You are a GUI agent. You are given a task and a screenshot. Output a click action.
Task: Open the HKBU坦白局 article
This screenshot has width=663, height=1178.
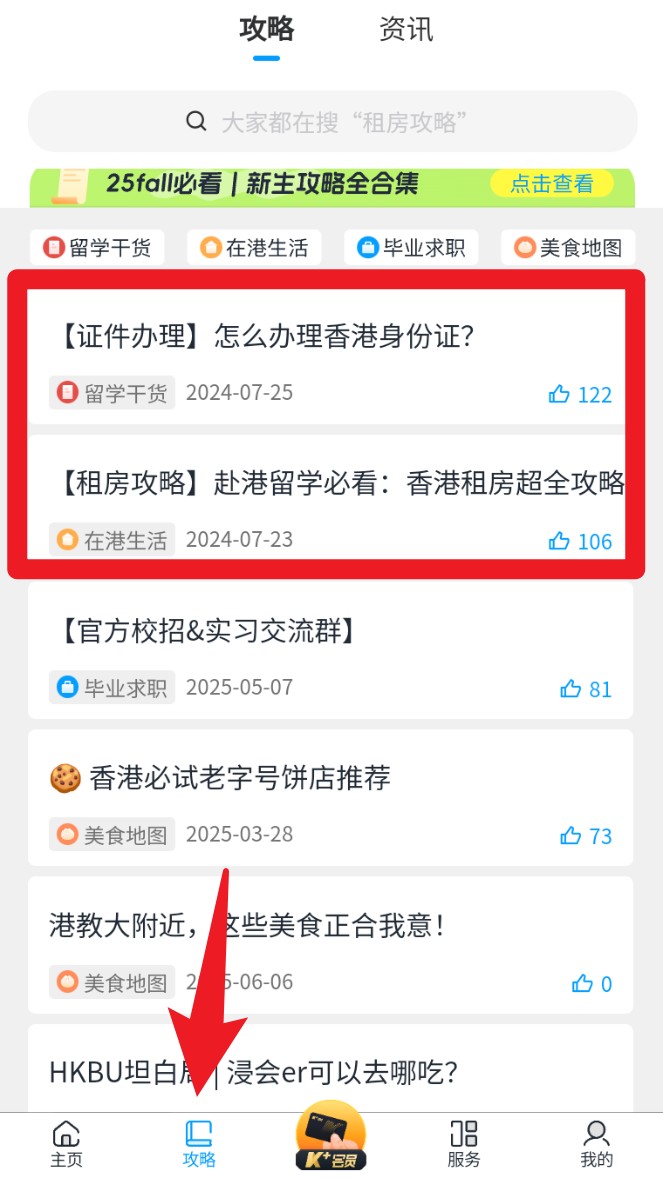(252, 1072)
